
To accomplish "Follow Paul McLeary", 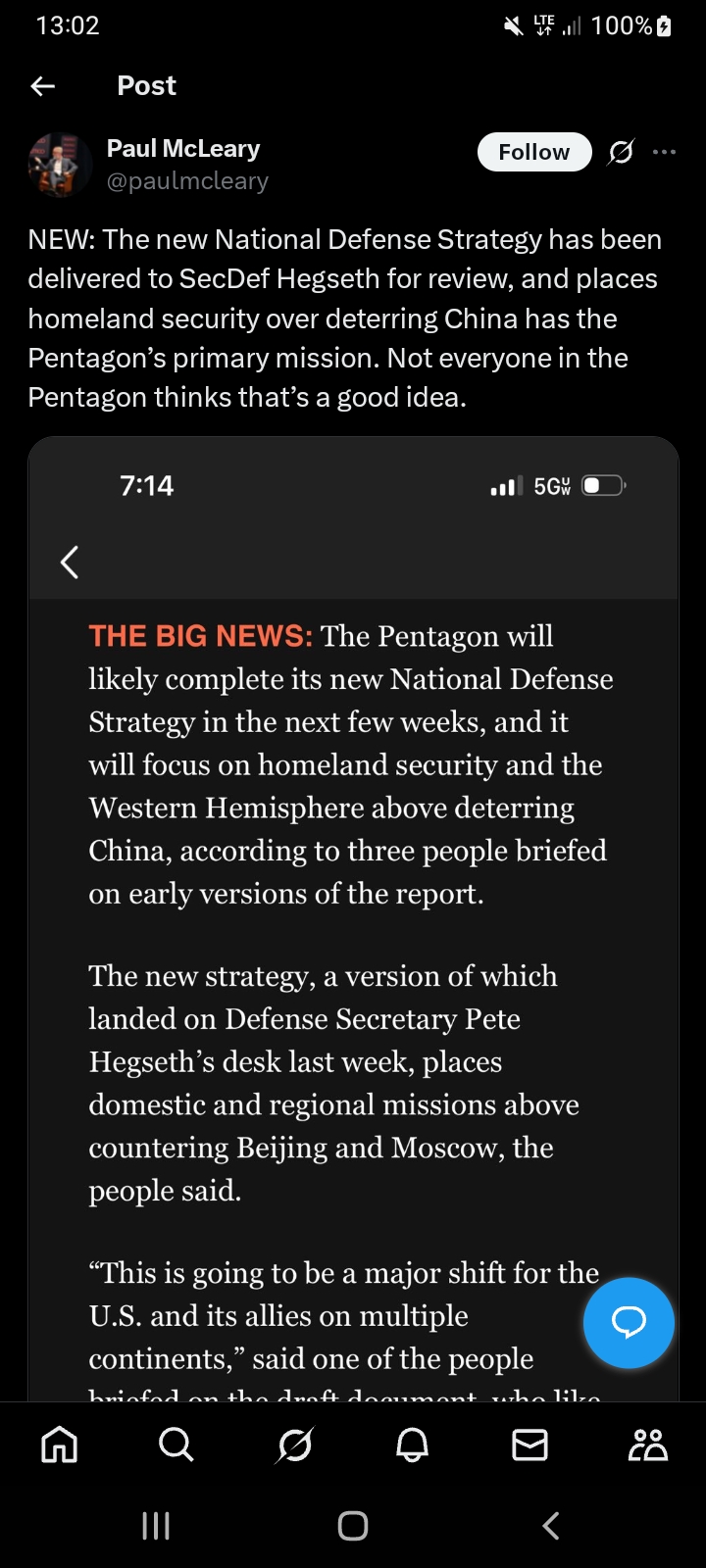I will [534, 152].
